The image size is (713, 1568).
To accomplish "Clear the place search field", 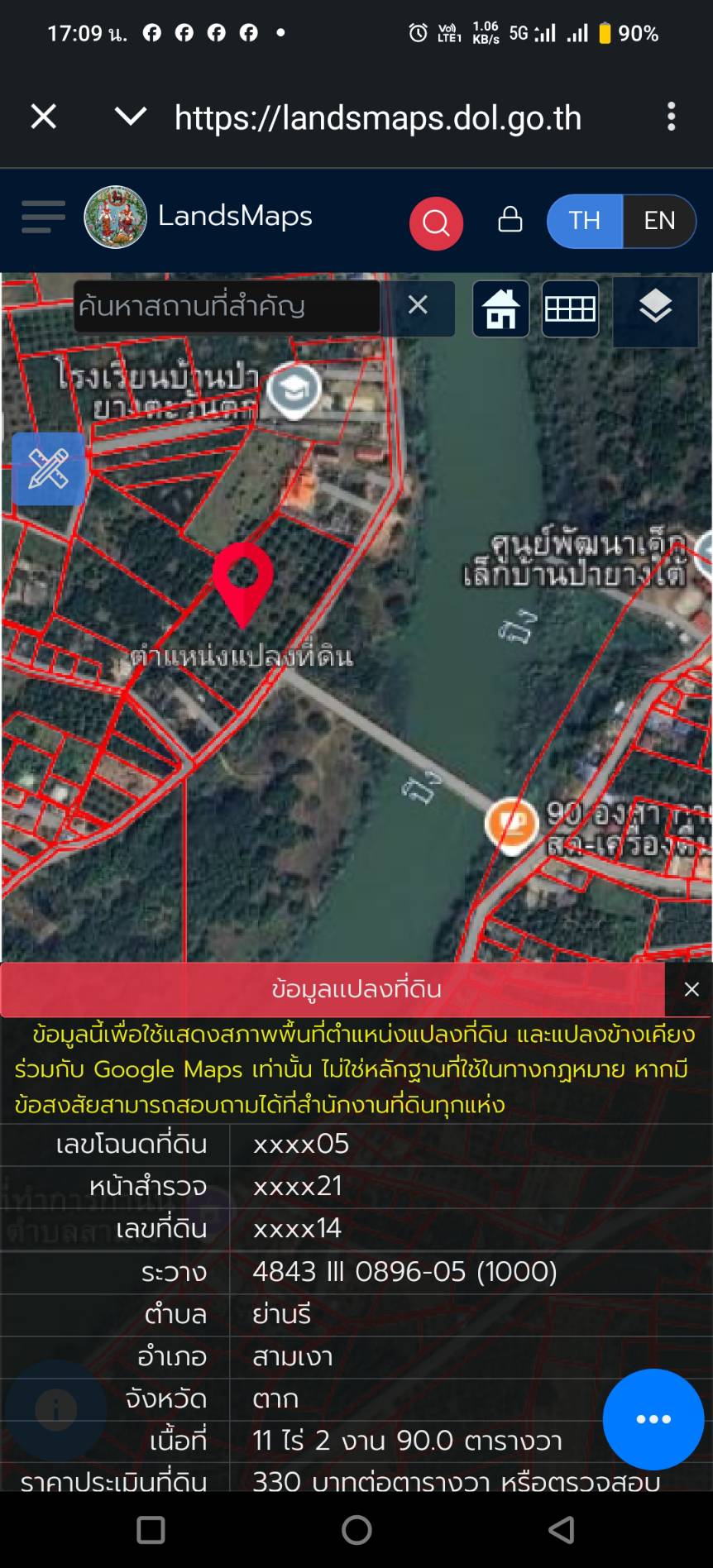I will [x=419, y=306].
